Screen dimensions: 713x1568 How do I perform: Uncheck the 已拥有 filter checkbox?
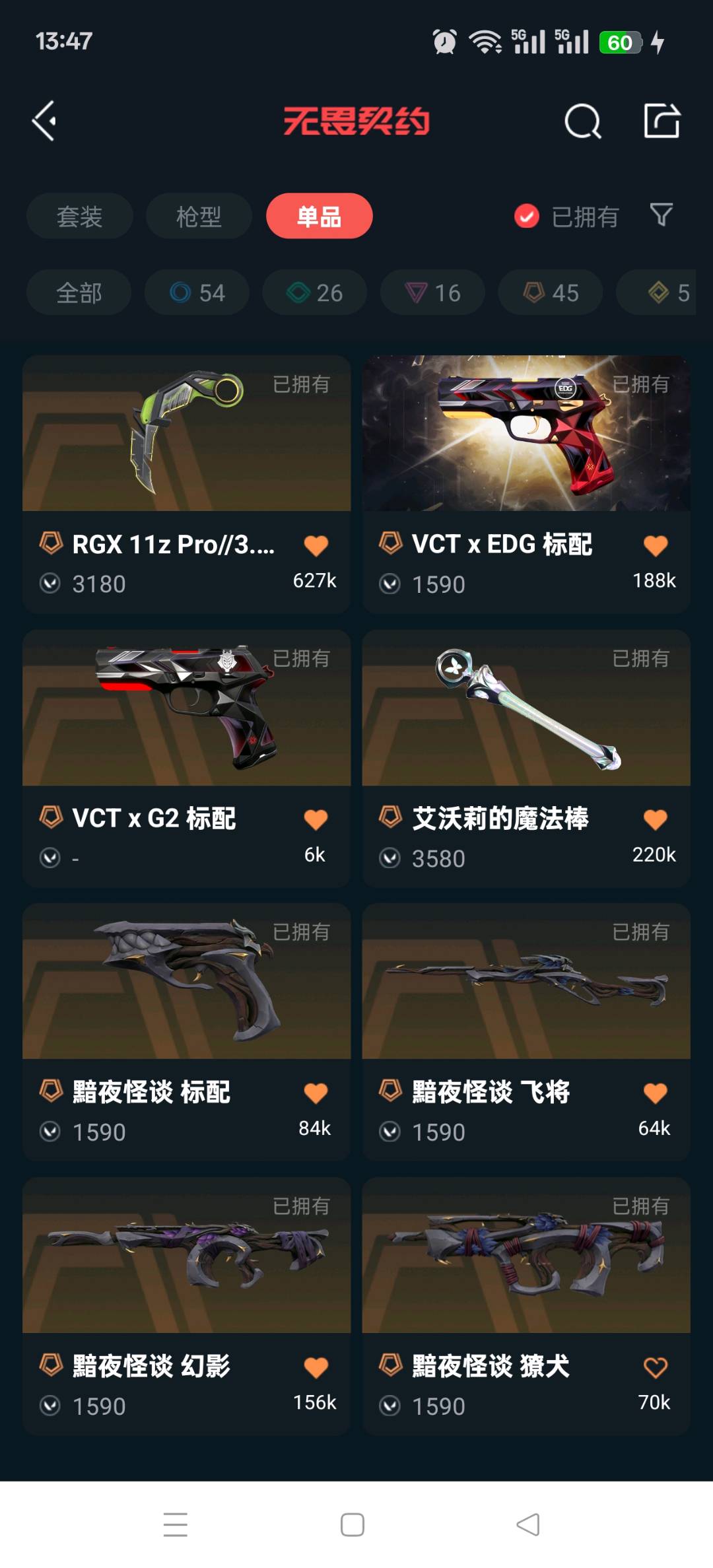click(526, 216)
